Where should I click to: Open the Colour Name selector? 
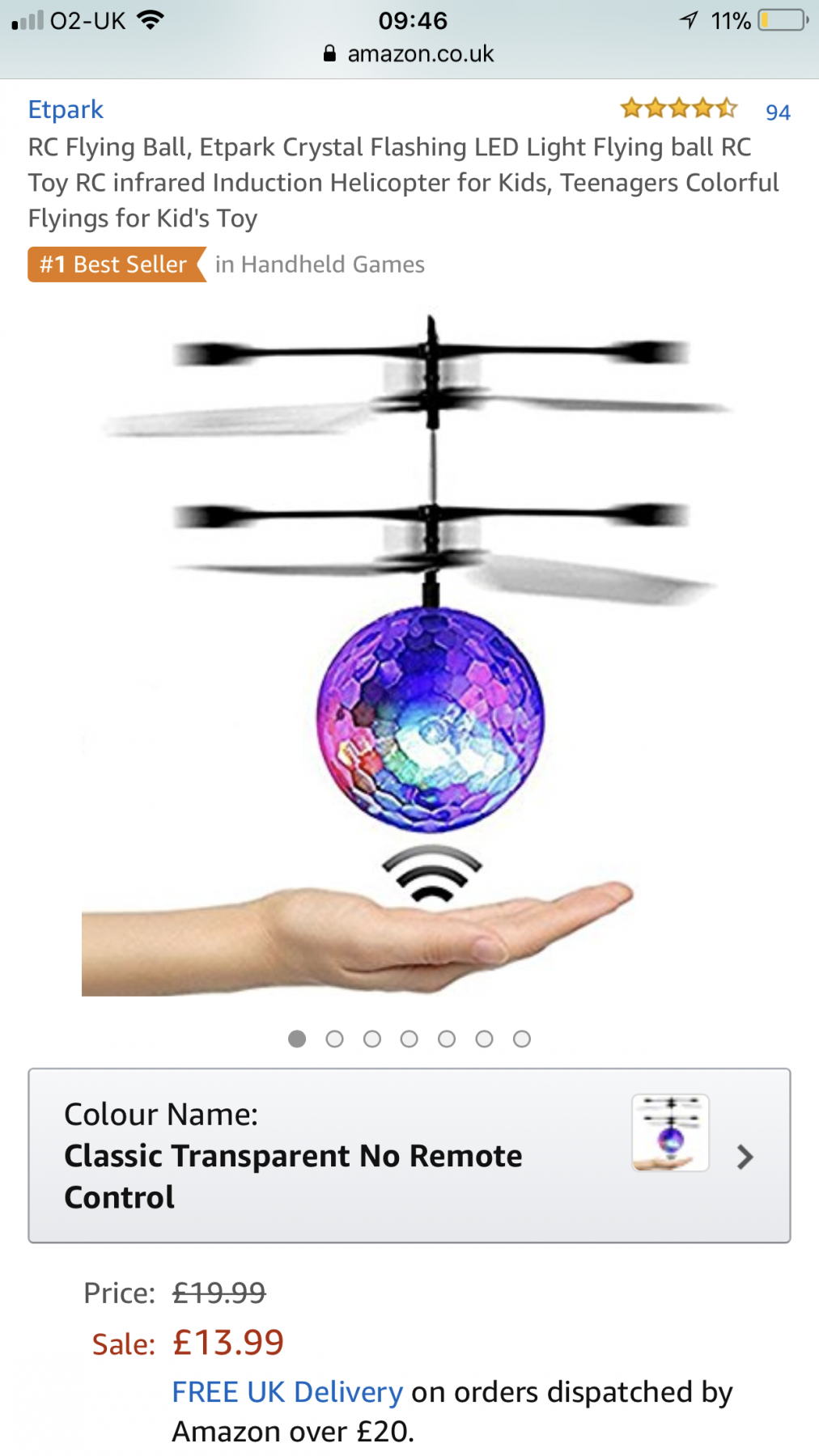tap(409, 1155)
